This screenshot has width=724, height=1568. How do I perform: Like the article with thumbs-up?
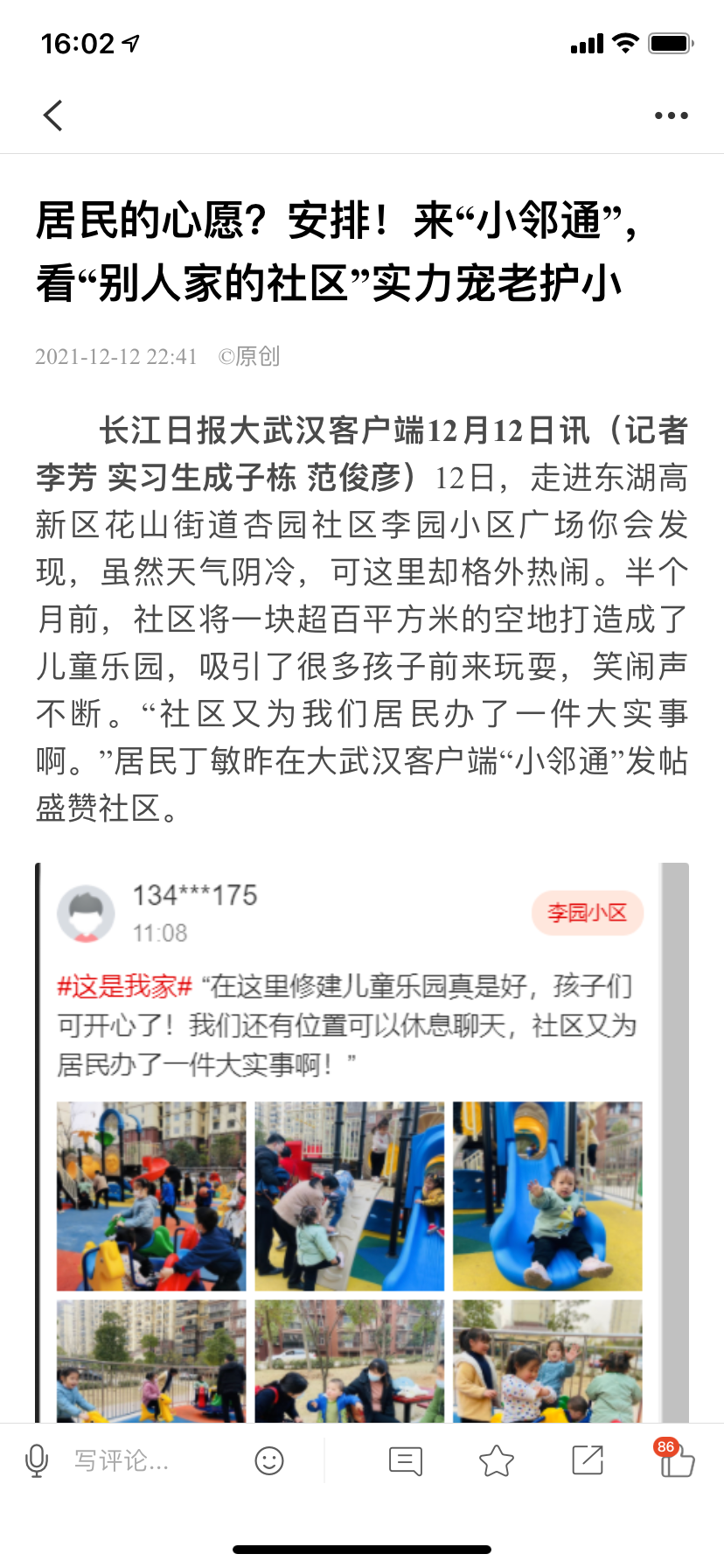(676, 1460)
